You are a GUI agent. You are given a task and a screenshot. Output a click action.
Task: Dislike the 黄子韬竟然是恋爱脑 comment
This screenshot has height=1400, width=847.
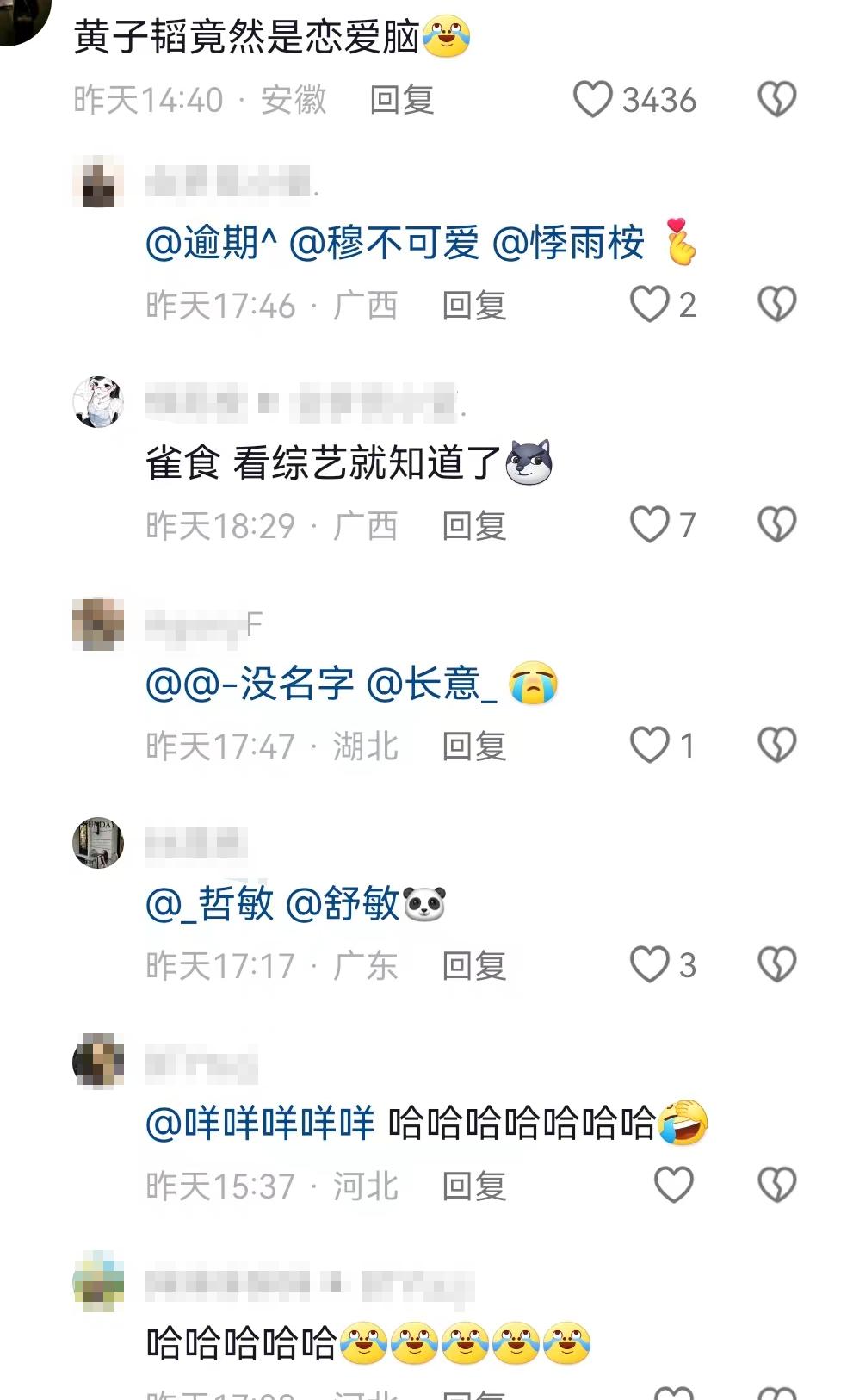click(776, 99)
